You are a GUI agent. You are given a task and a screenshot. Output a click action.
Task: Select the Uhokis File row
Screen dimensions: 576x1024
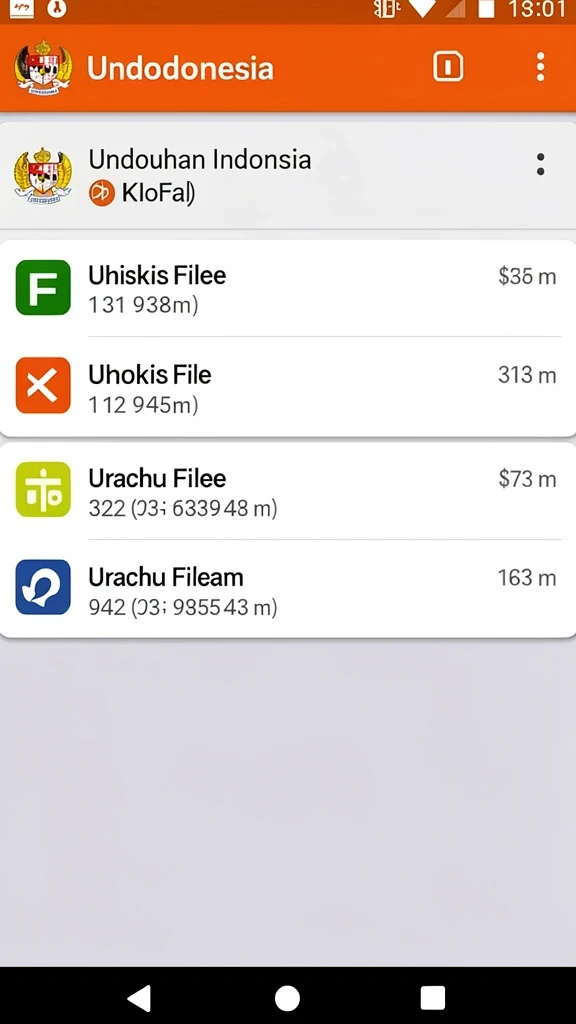[288, 387]
